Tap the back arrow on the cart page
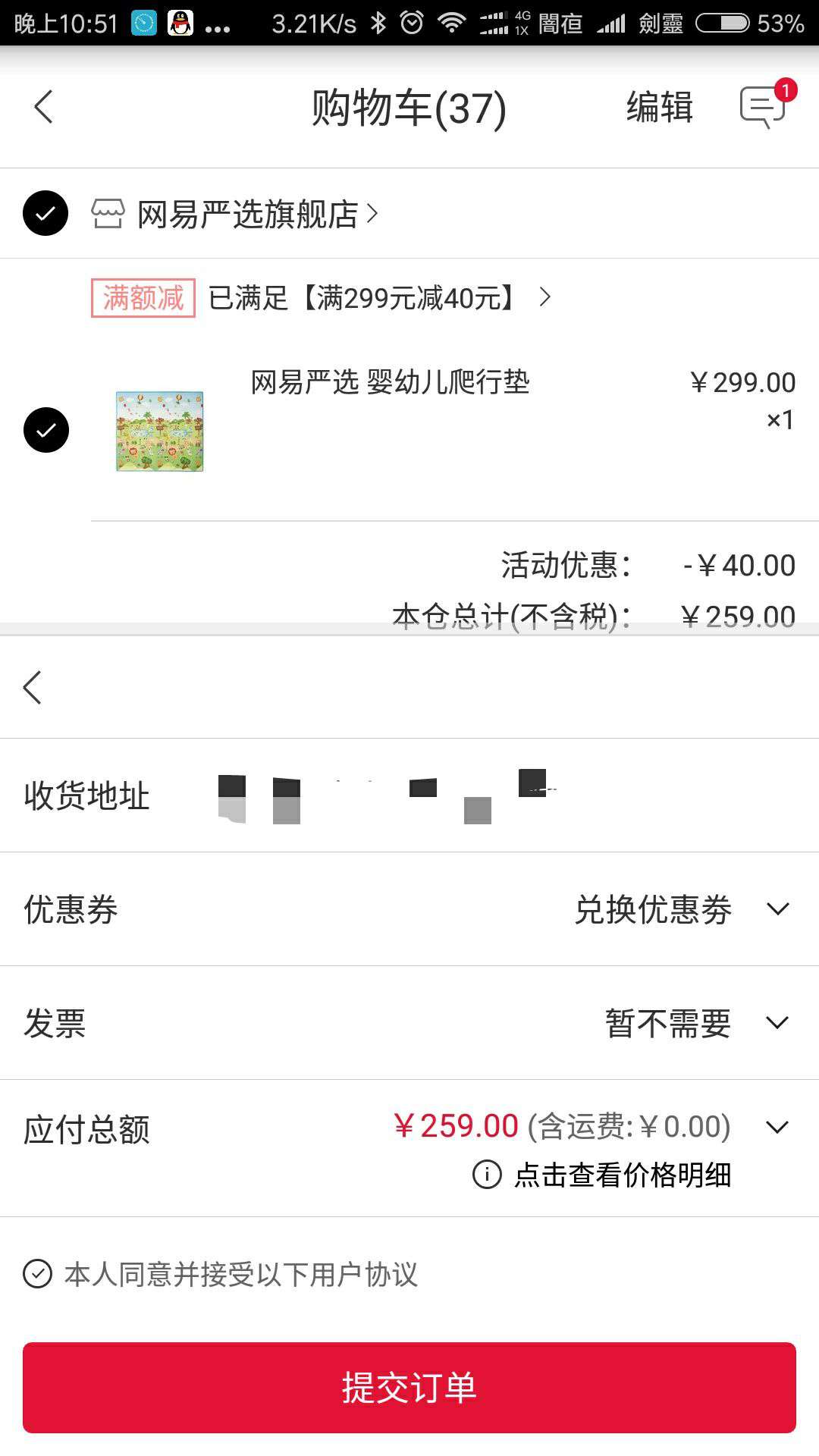Viewport: 819px width, 1456px height. (43, 108)
